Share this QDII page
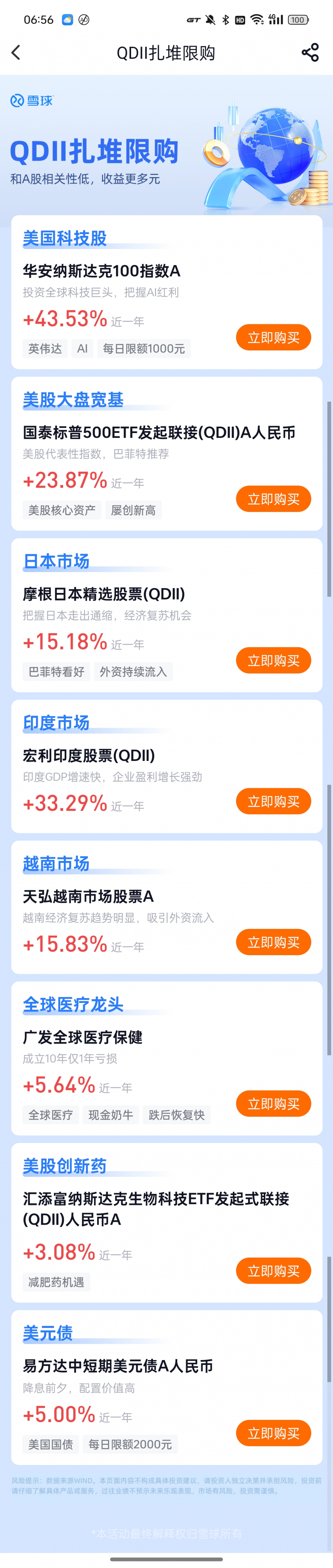The width and height of the screenshot is (333, 1568). (x=310, y=53)
